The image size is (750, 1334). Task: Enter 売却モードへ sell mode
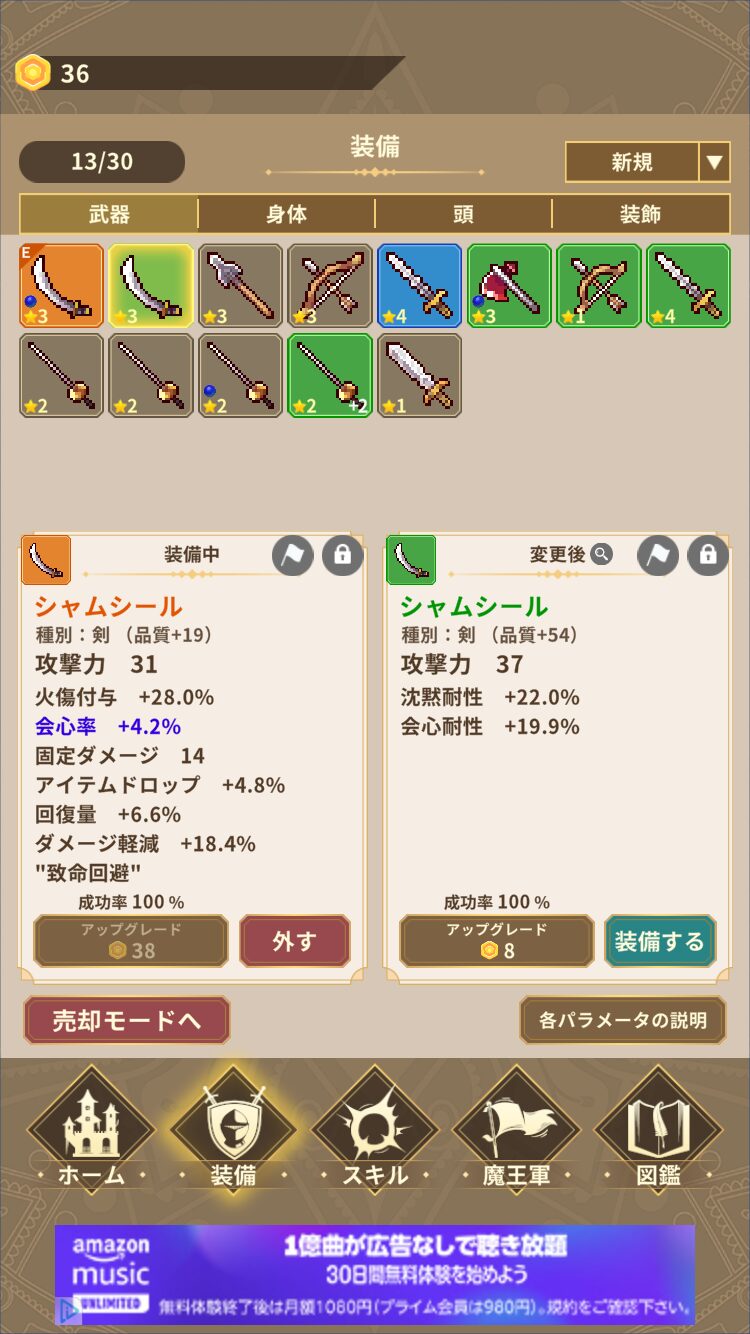127,1020
